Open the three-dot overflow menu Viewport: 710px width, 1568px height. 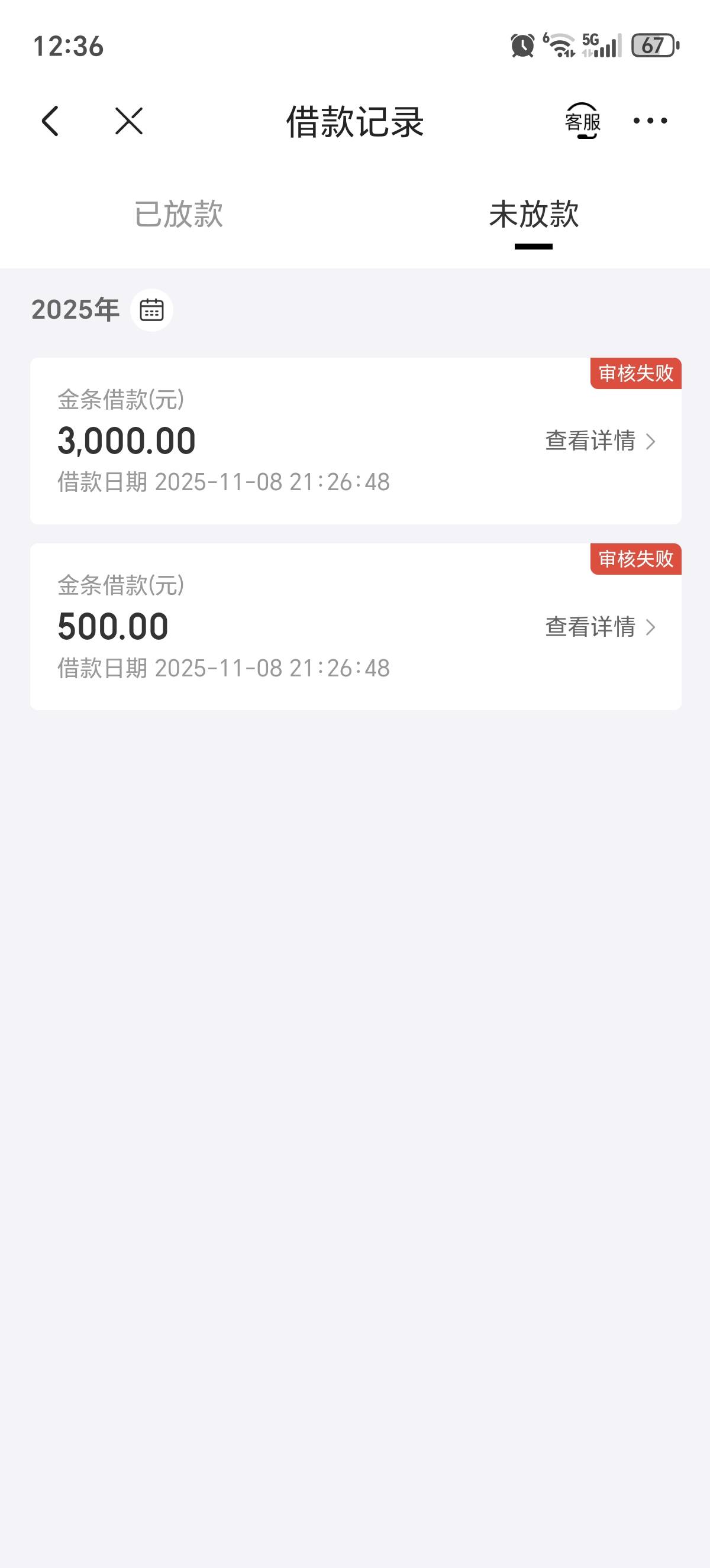[x=650, y=121]
